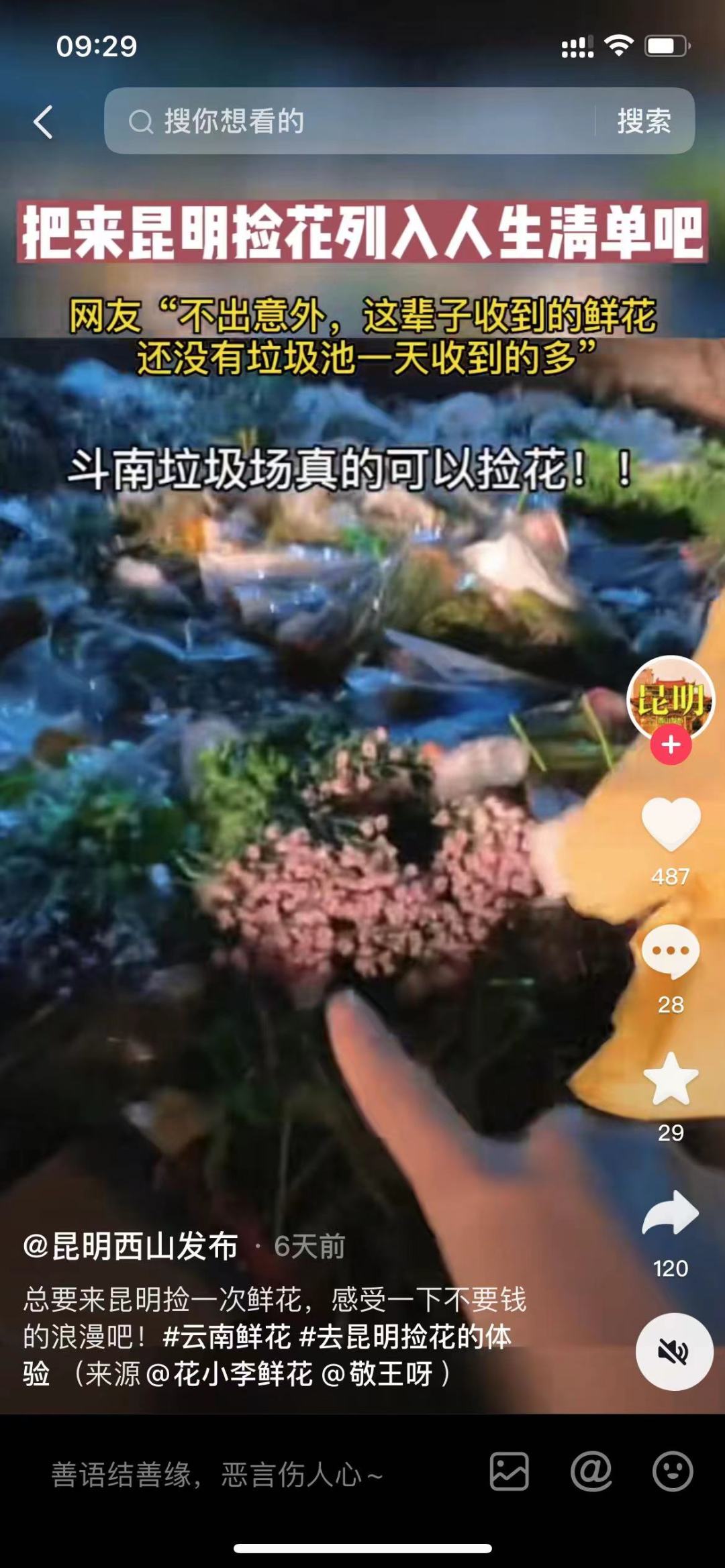Go back using the top-left arrow
This screenshot has height=1568, width=725.
click(x=43, y=122)
